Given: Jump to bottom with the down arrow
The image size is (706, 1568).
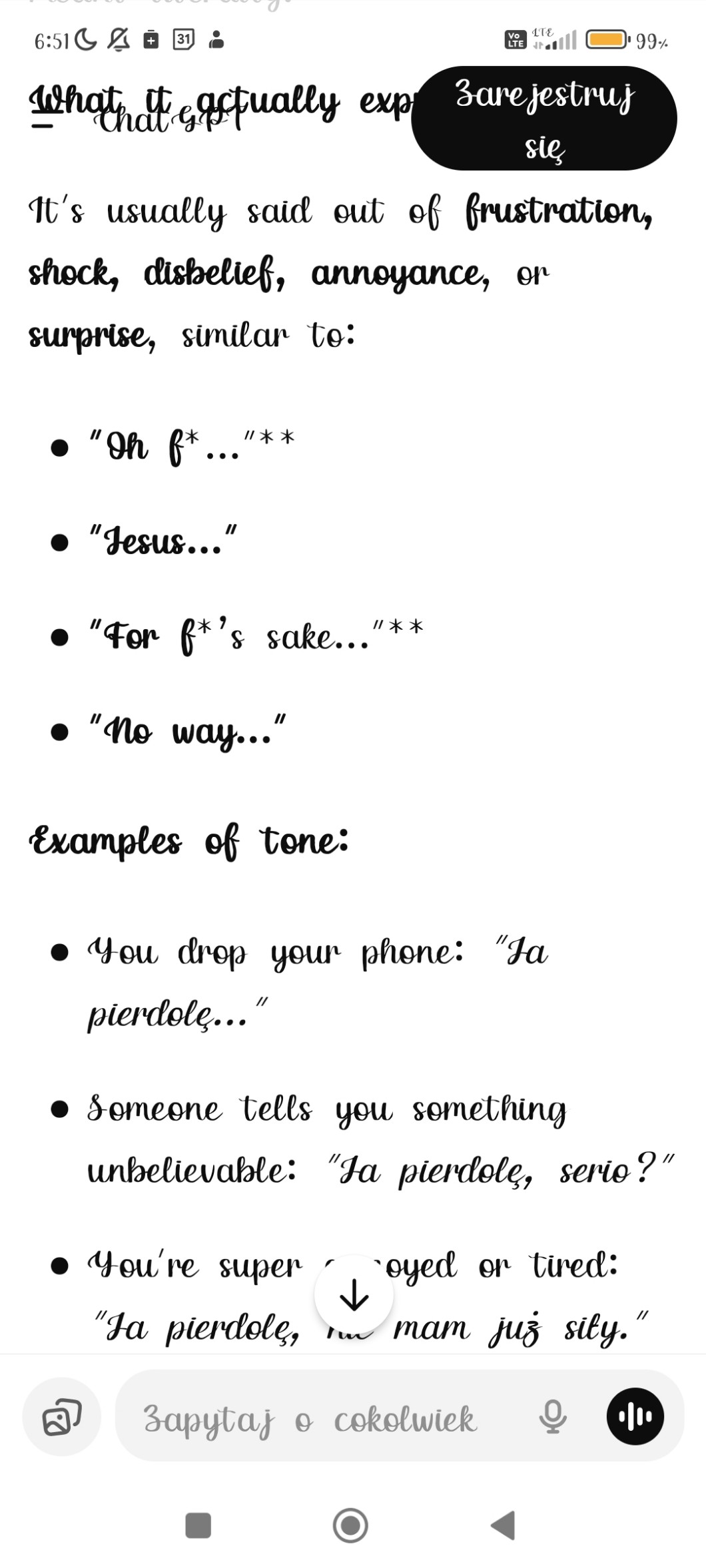Looking at the screenshot, I should pos(354,1295).
